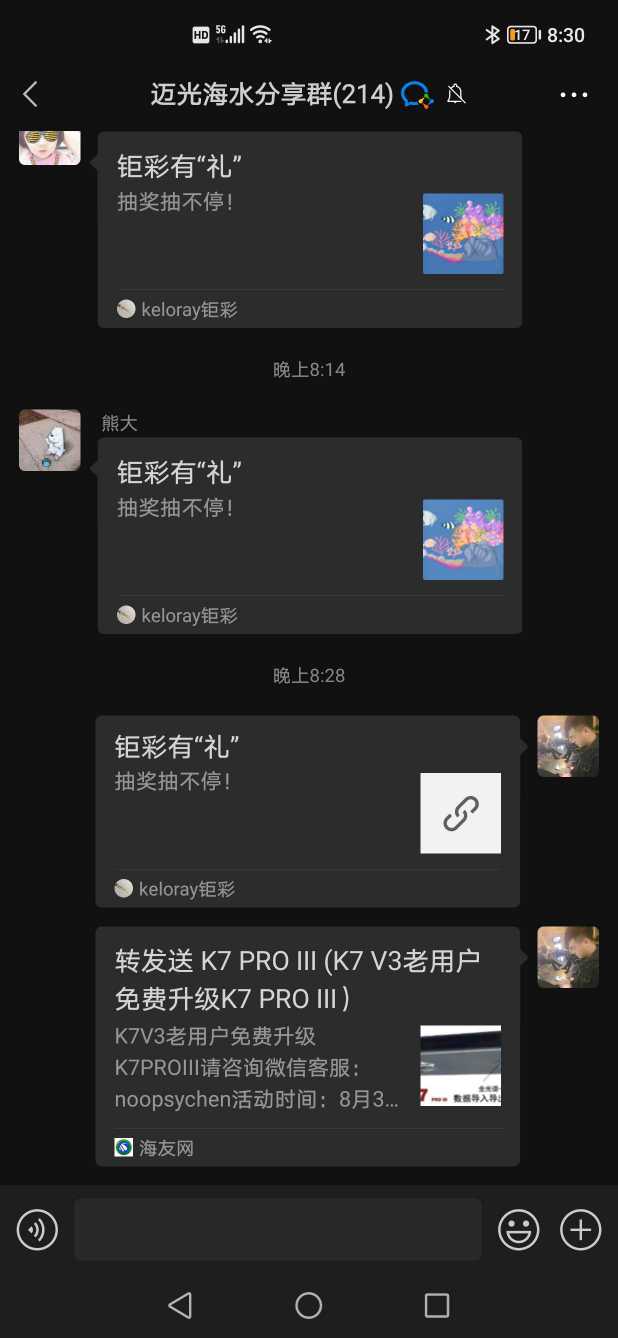Open the plus attachment menu

point(581,1229)
